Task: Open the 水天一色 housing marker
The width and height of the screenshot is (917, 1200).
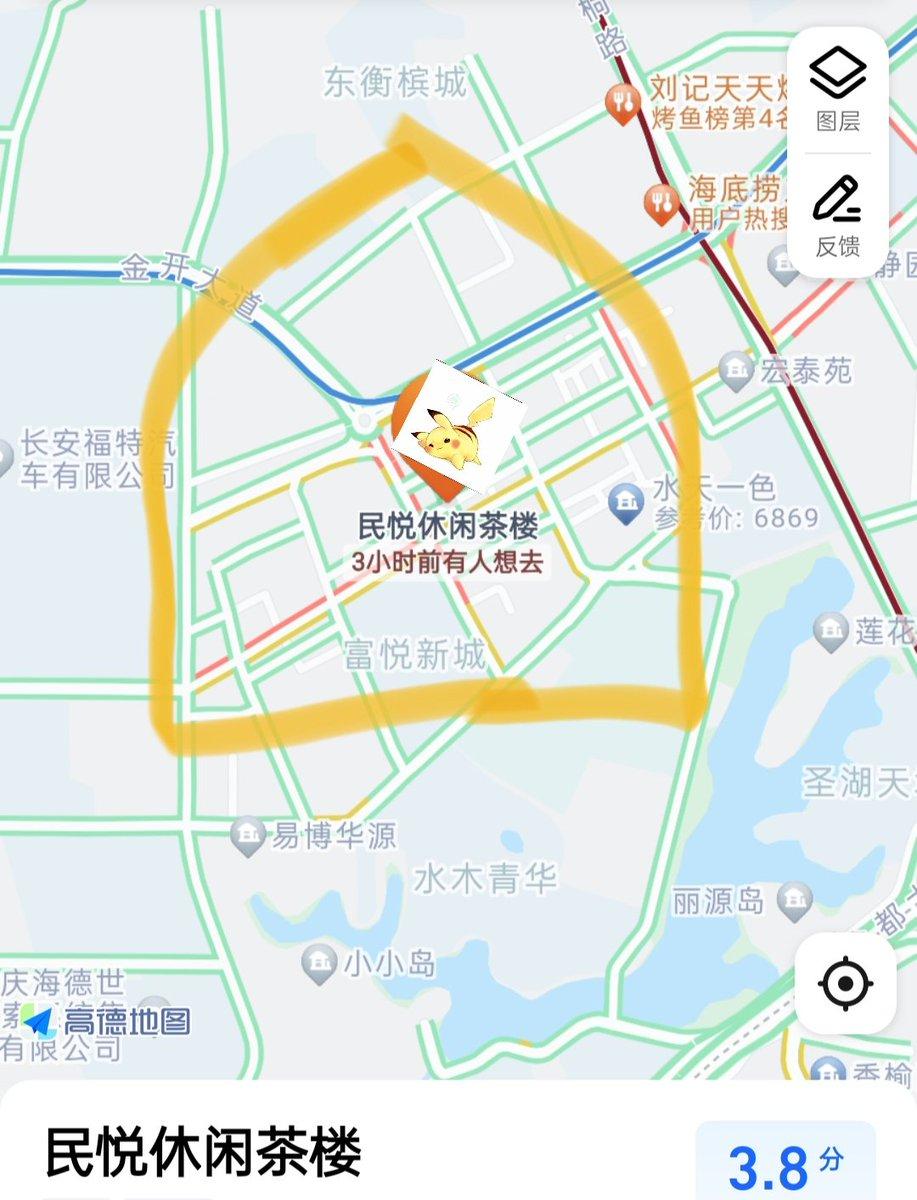Action: (x=626, y=498)
